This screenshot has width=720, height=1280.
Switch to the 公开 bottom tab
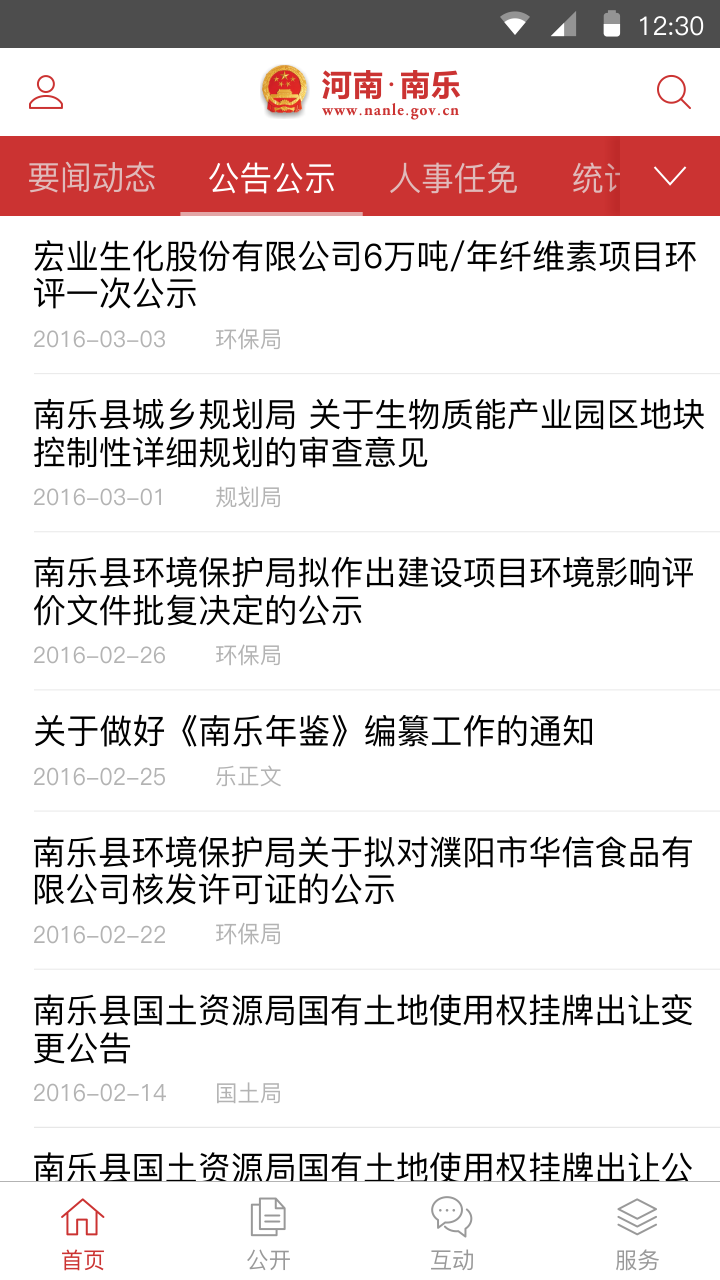(x=268, y=1233)
